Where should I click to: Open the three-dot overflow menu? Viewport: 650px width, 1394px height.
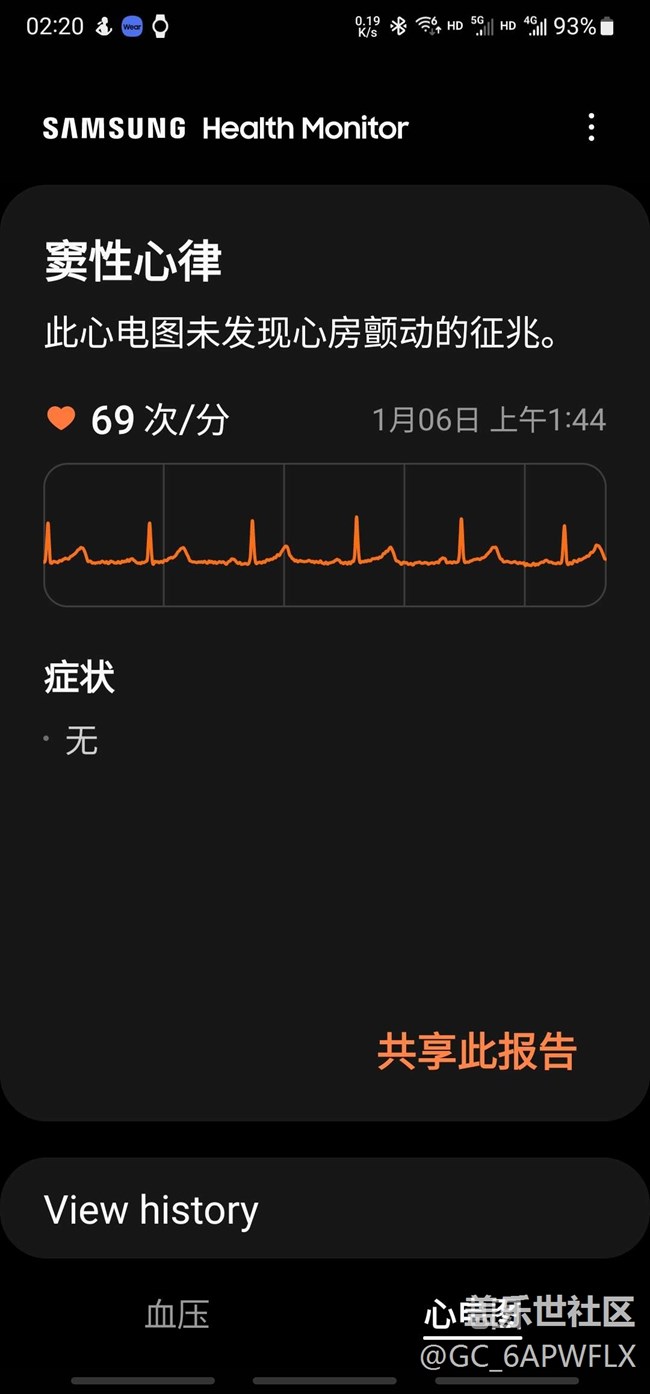tap(591, 127)
